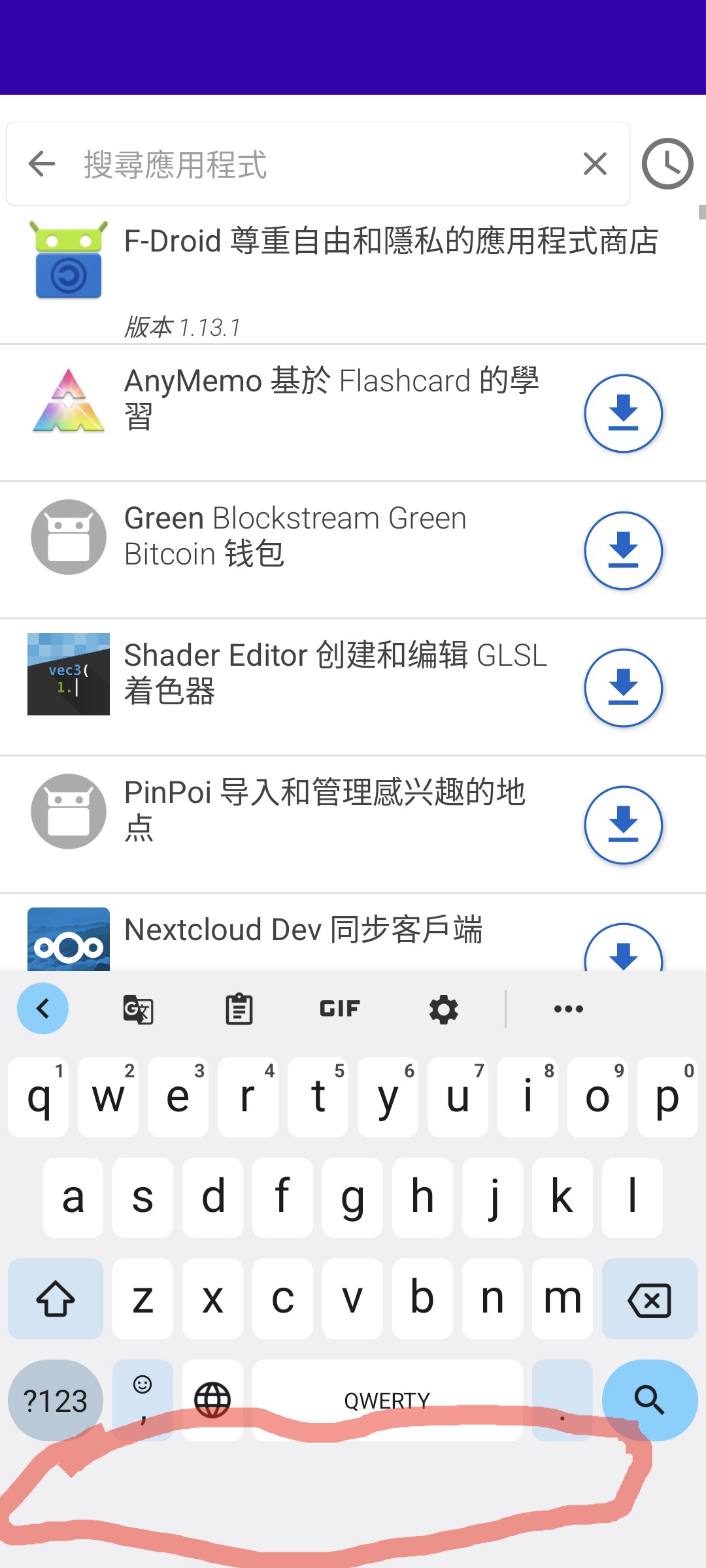
Task: Open the Nextcloud Dev sync client entry
Action: [303, 930]
